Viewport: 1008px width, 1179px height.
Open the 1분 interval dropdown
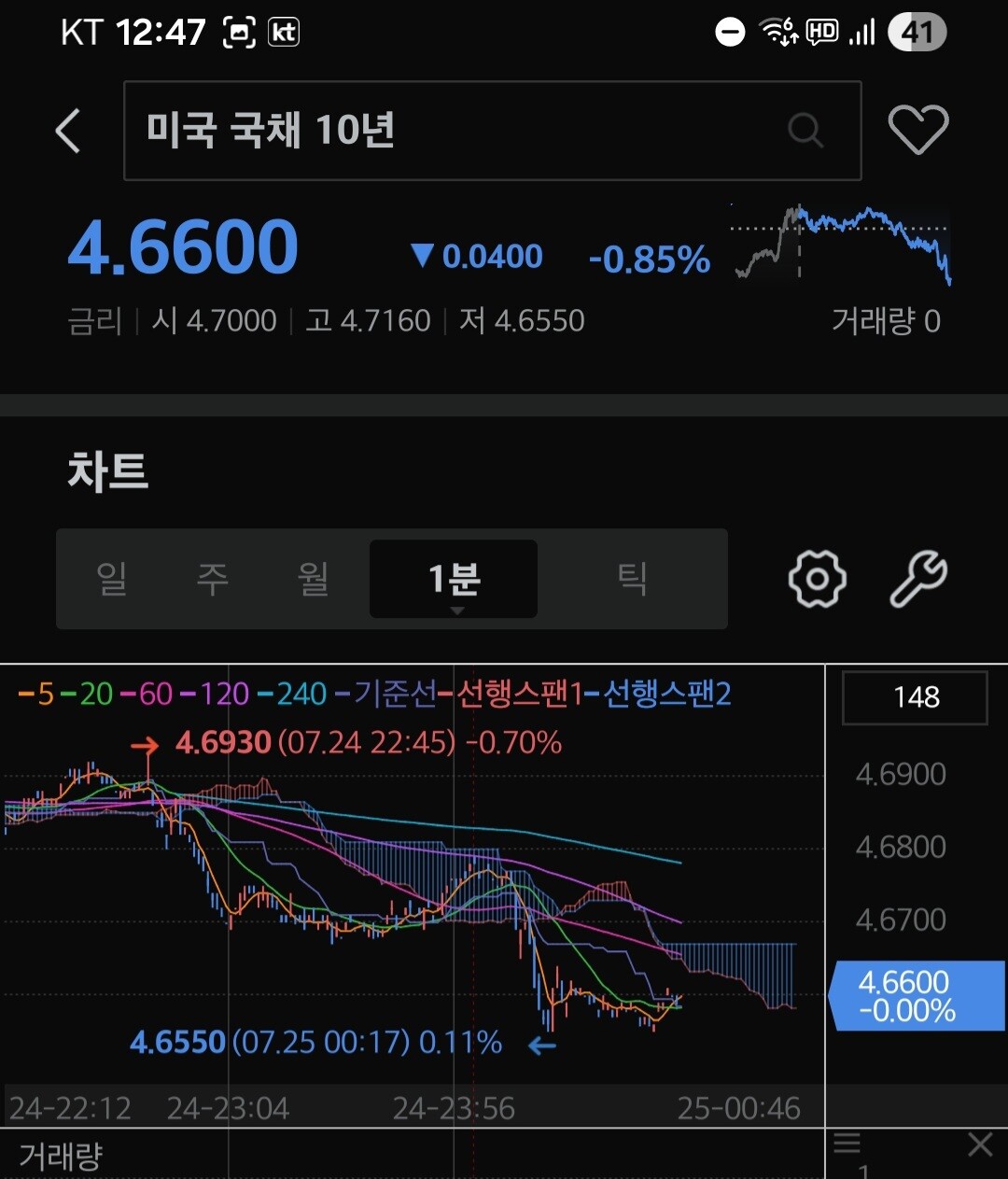click(x=454, y=579)
